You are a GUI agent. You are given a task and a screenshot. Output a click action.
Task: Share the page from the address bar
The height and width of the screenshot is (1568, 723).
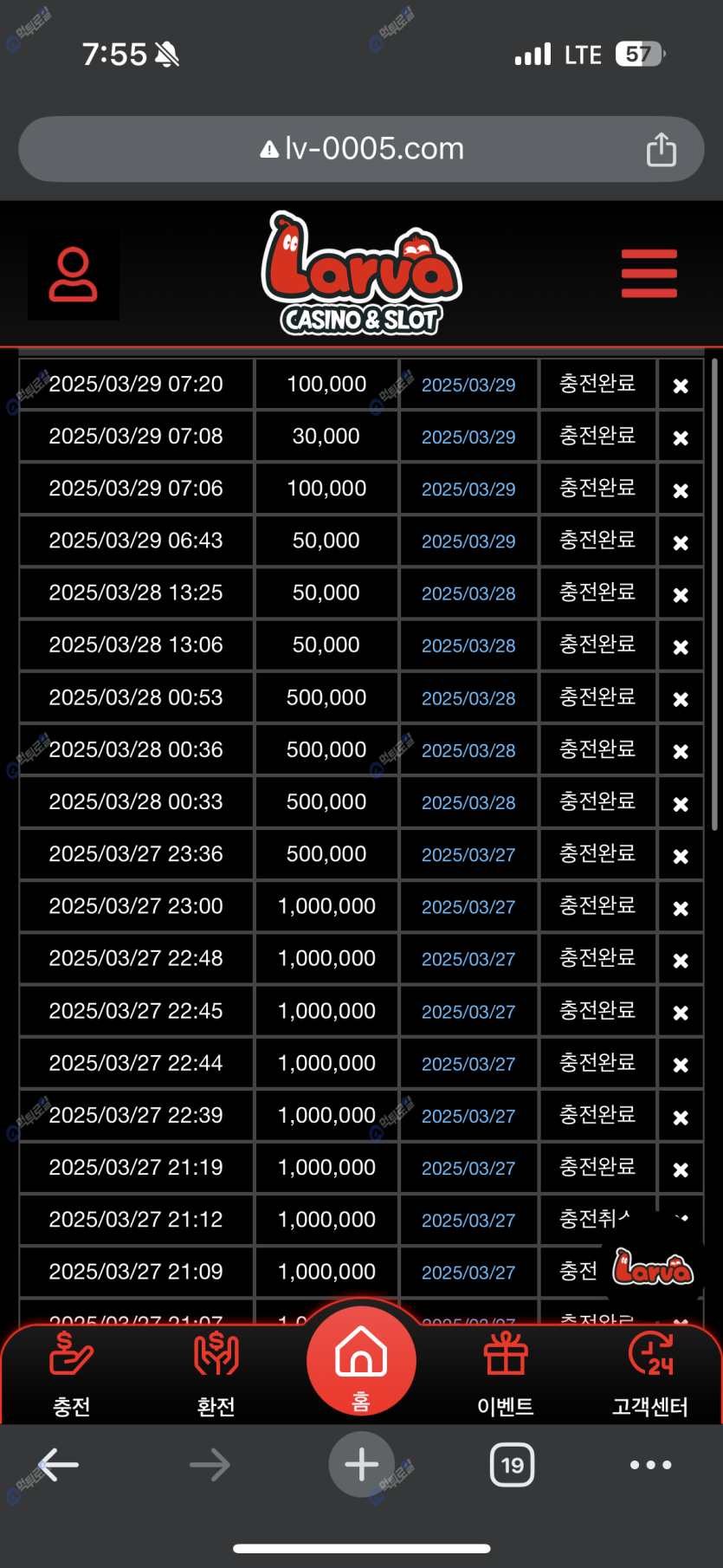[x=661, y=149]
